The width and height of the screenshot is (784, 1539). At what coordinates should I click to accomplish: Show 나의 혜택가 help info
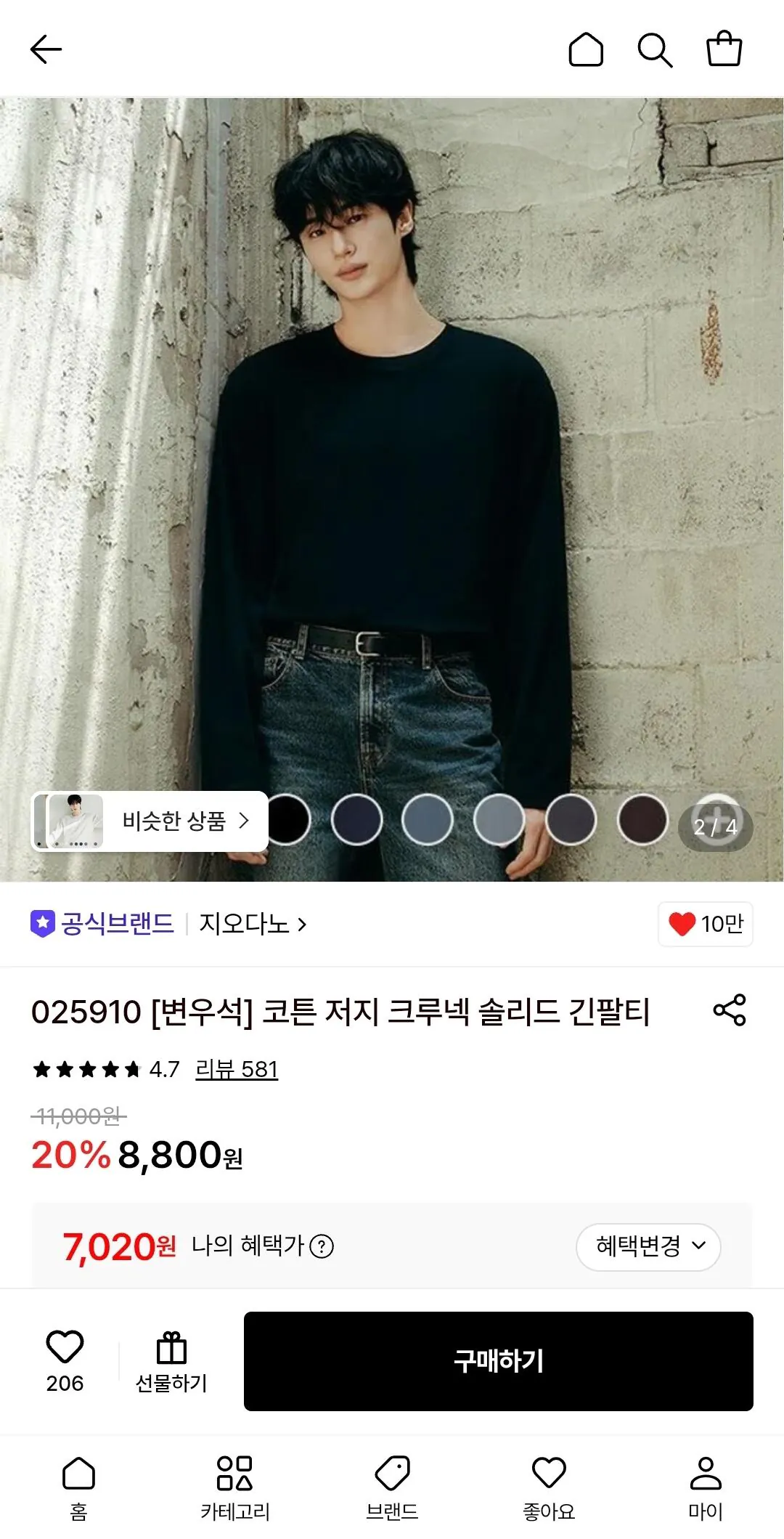[x=322, y=1246]
